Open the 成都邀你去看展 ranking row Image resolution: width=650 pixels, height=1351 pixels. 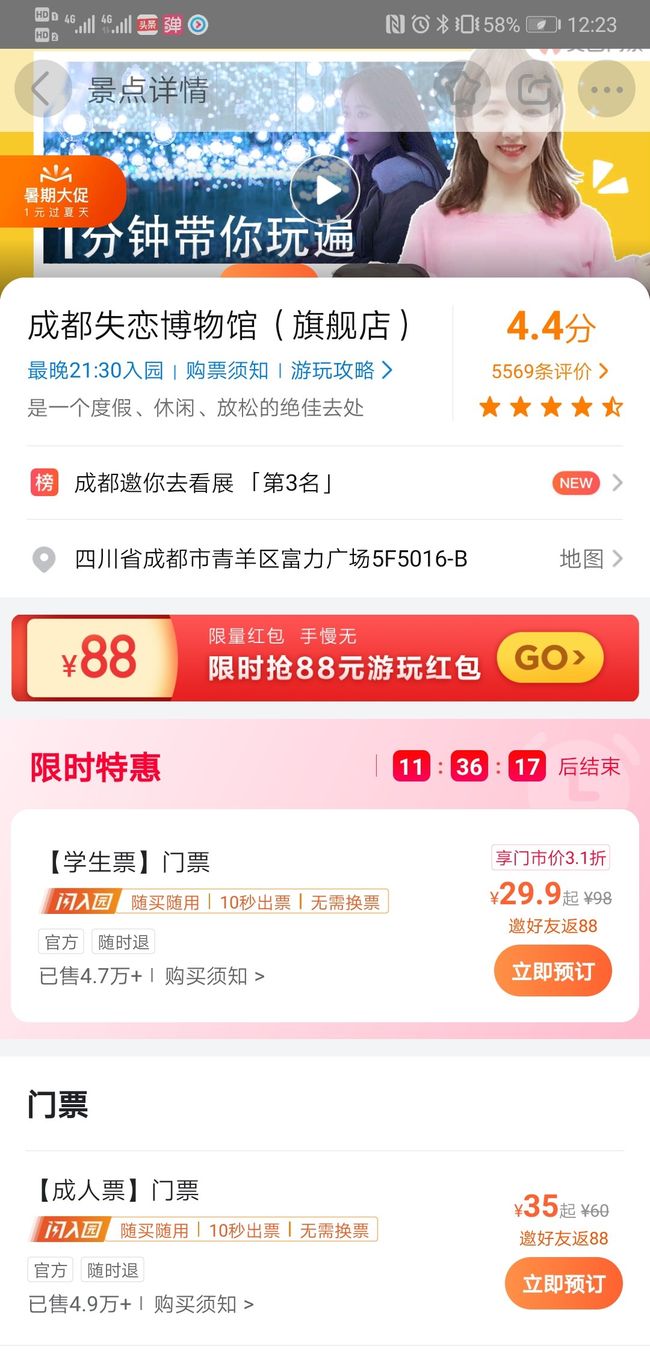point(325,483)
